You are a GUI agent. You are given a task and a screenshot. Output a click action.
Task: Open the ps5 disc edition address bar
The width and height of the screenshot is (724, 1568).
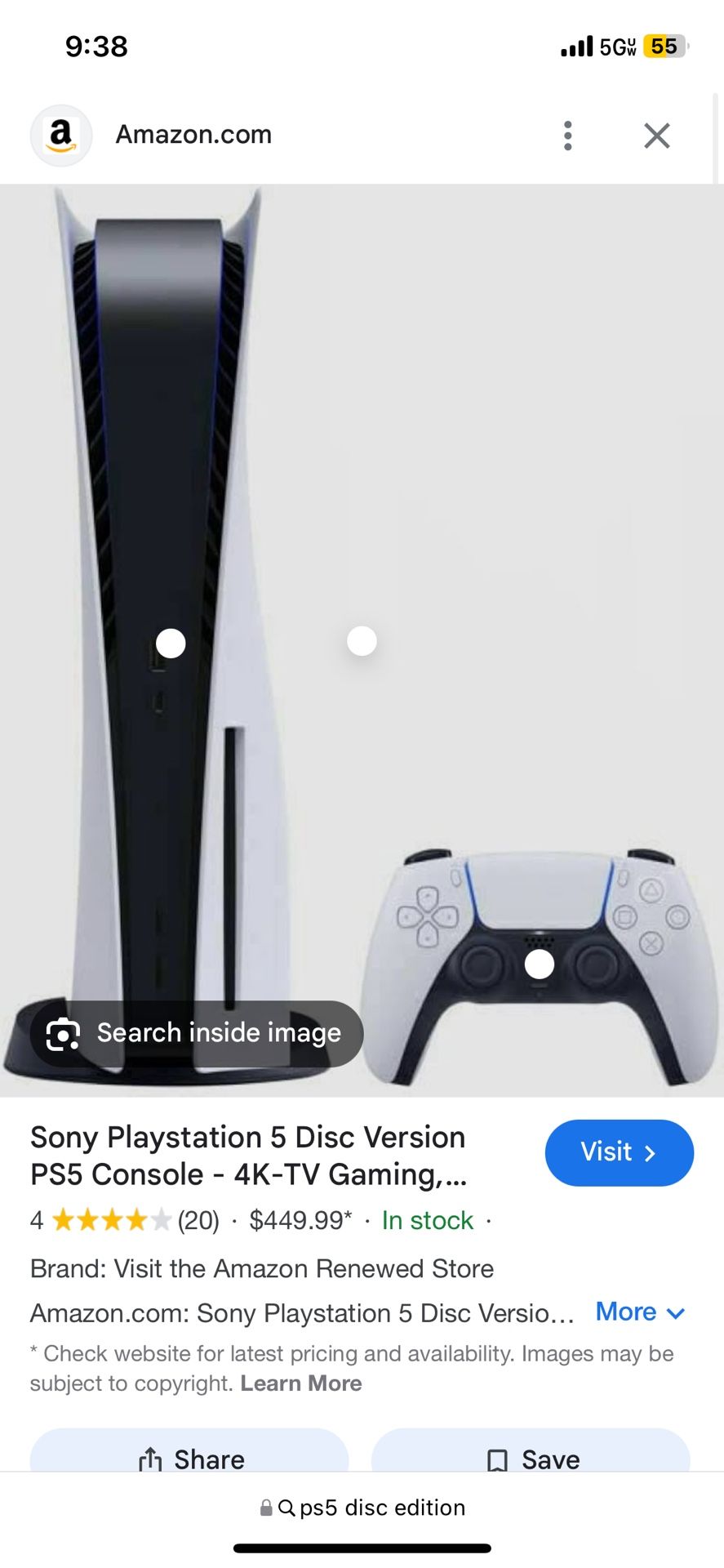[362, 1508]
